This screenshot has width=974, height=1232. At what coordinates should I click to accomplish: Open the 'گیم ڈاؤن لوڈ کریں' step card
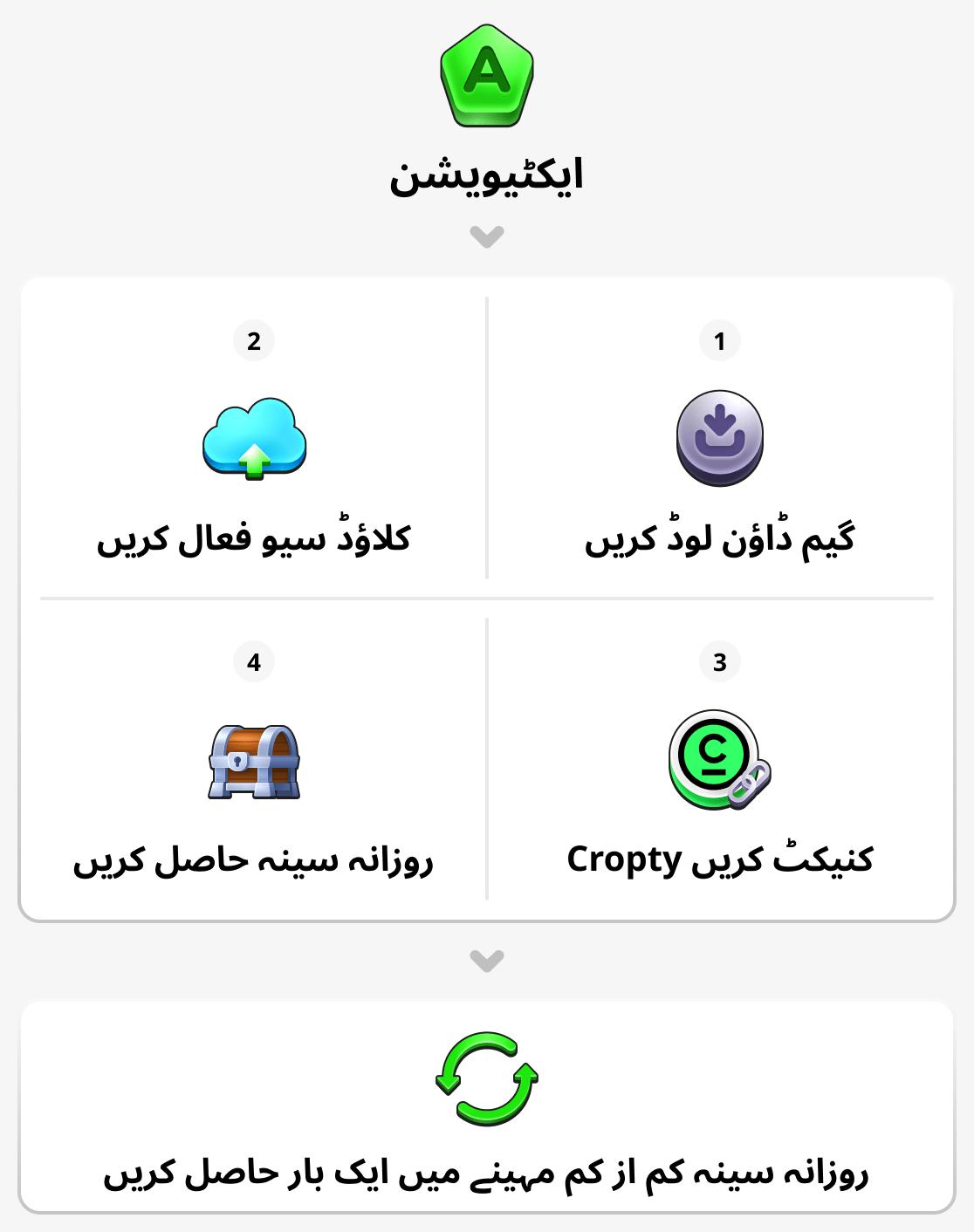[x=721, y=436]
